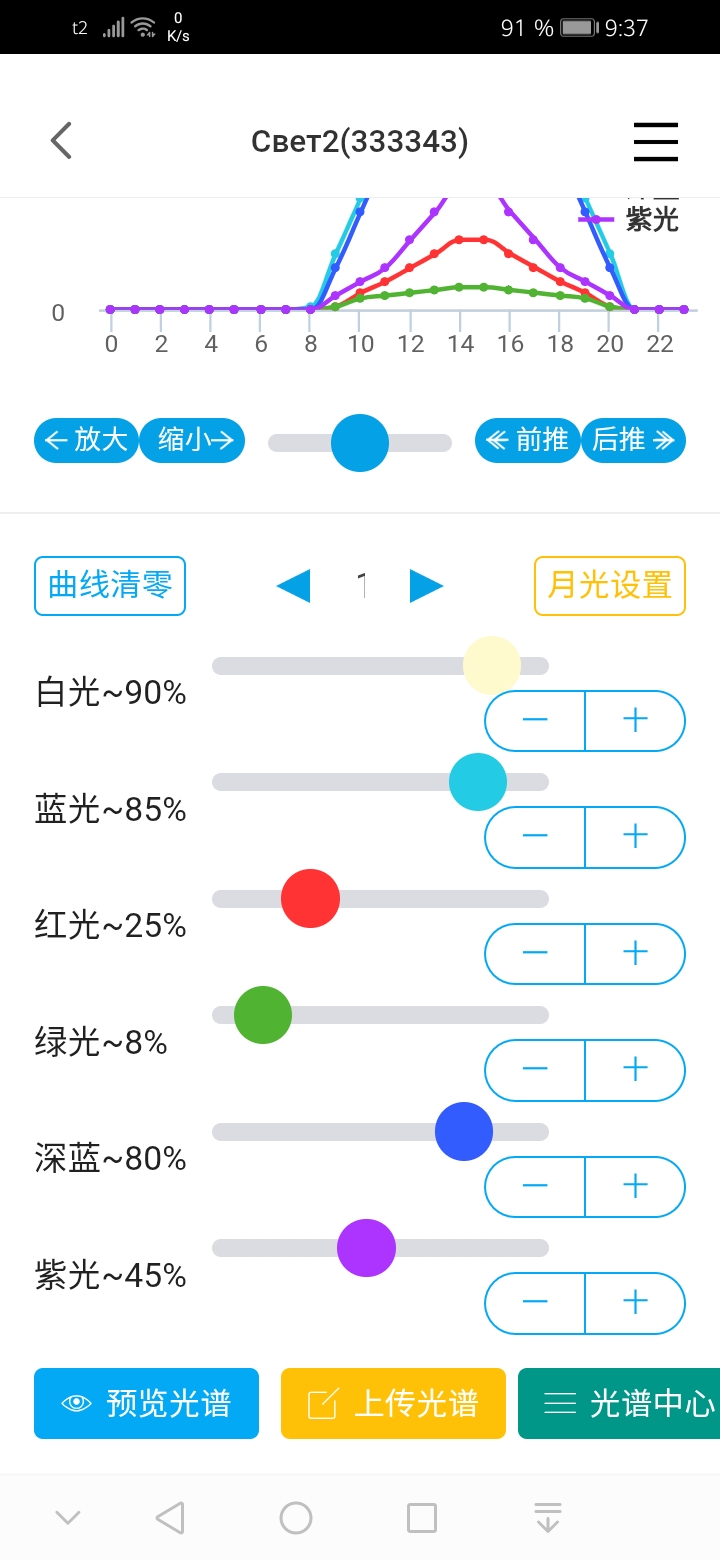
Task: Open 月光设置 moonlight settings
Action: point(610,586)
